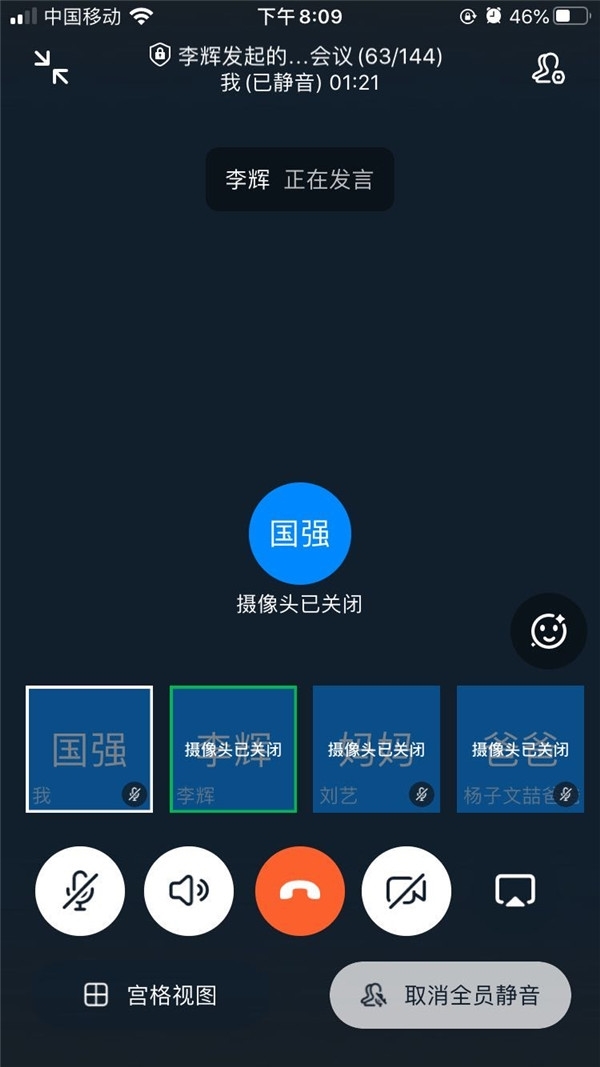
Task: Unmute my microphone
Action: point(80,891)
